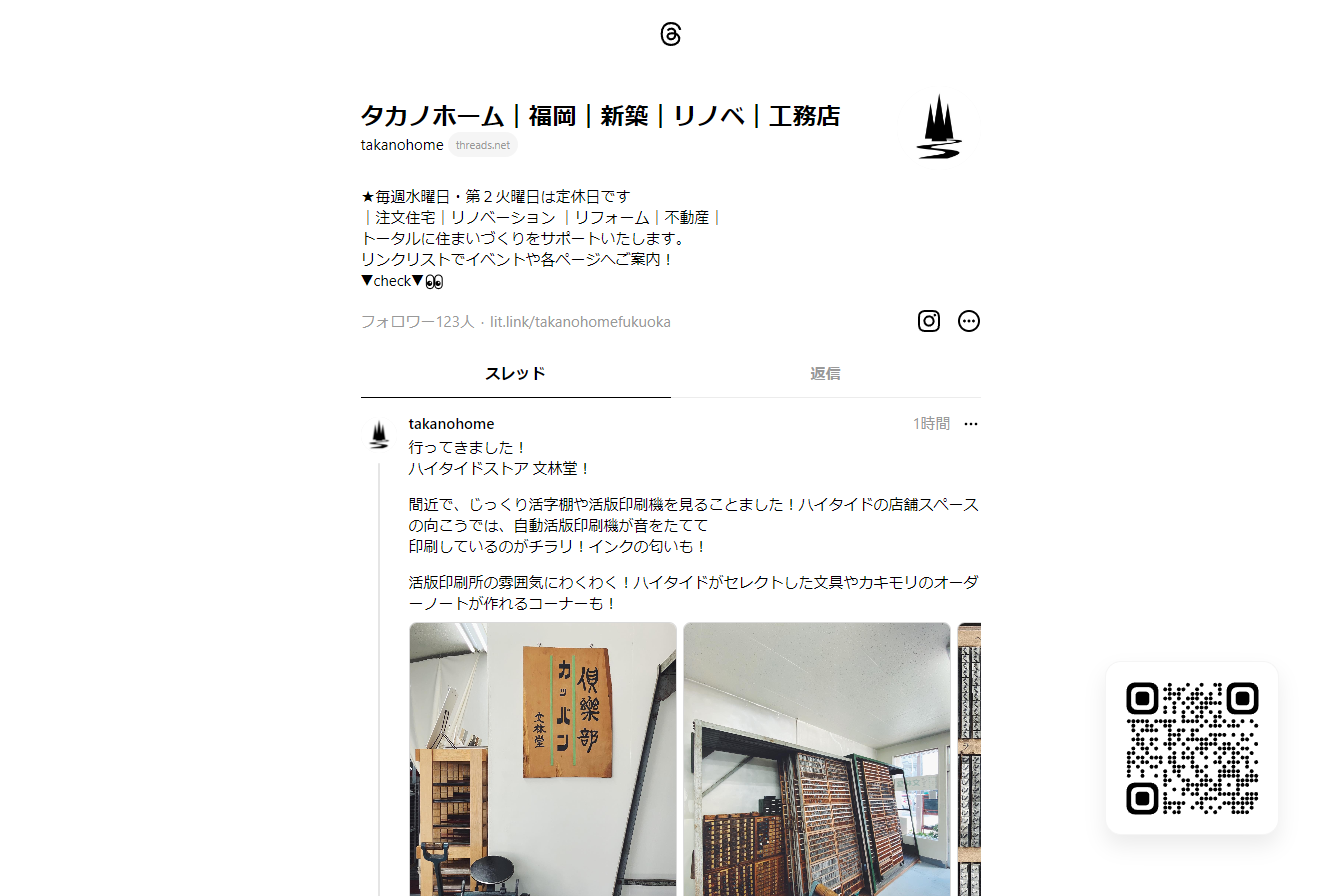Open the profile's more options menu
The height and width of the screenshot is (896, 1342).
click(x=969, y=321)
